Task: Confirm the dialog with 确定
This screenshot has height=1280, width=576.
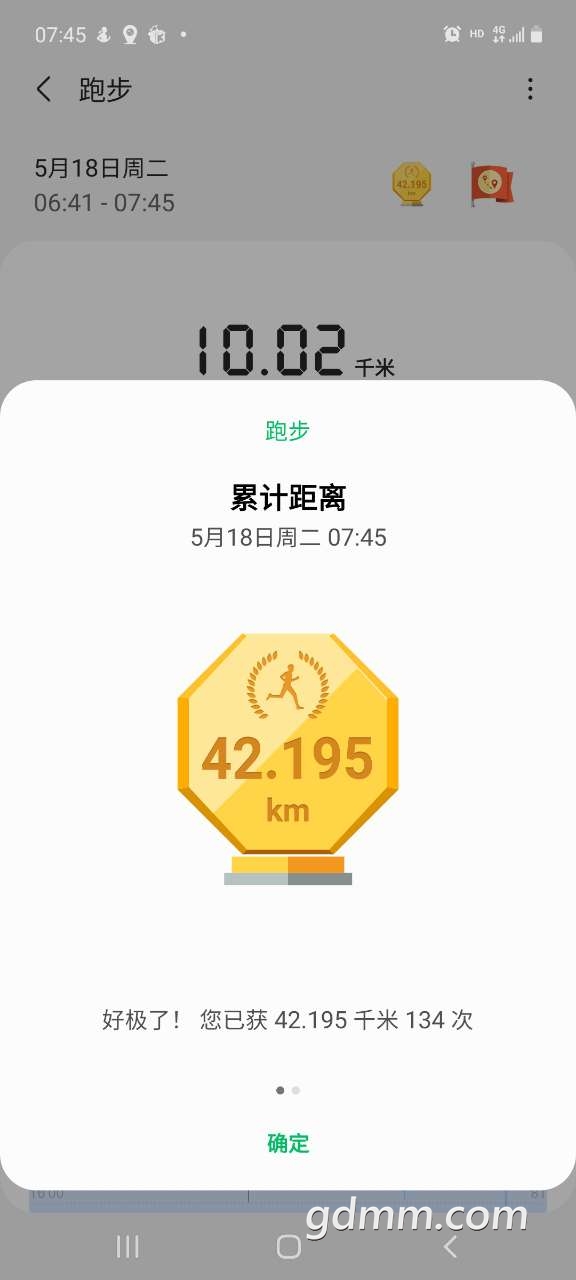Action: tap(288, 1143)
